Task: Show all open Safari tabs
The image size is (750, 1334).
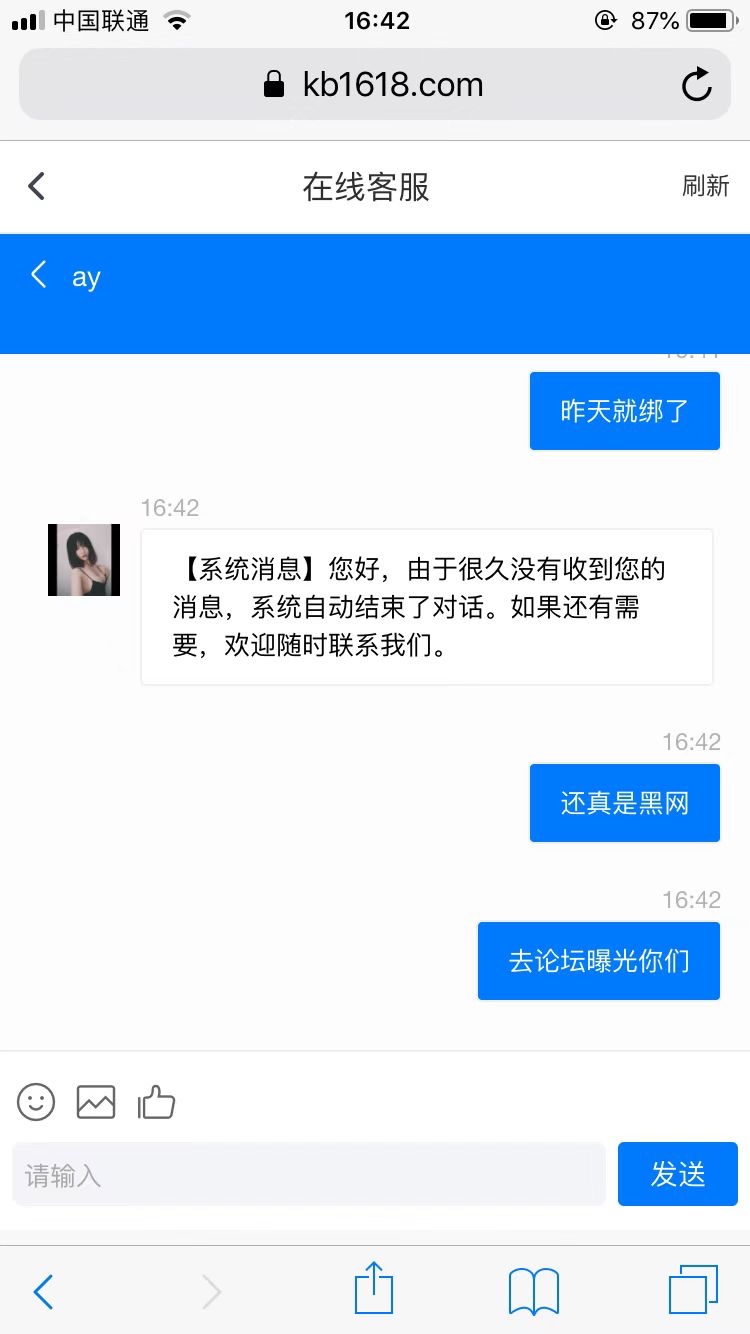Action: pos(692,1290)
